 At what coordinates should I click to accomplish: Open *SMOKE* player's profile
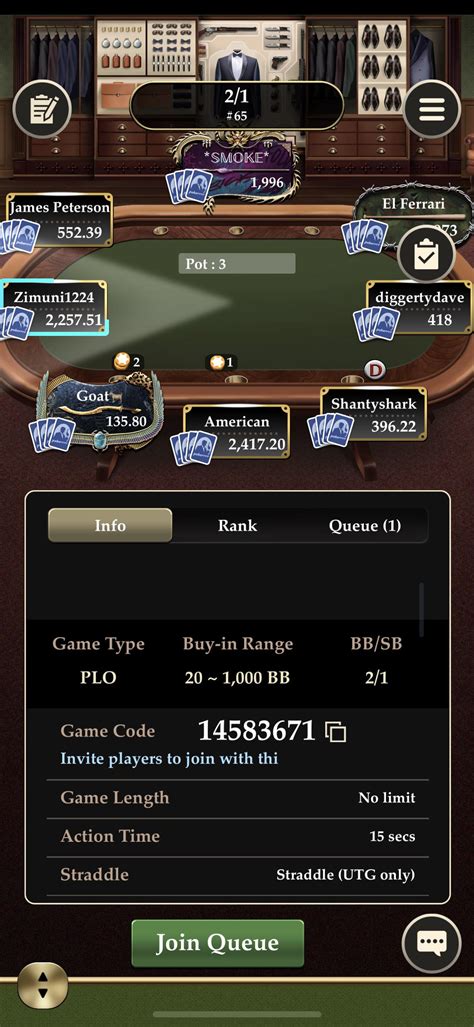coord(236,170)
